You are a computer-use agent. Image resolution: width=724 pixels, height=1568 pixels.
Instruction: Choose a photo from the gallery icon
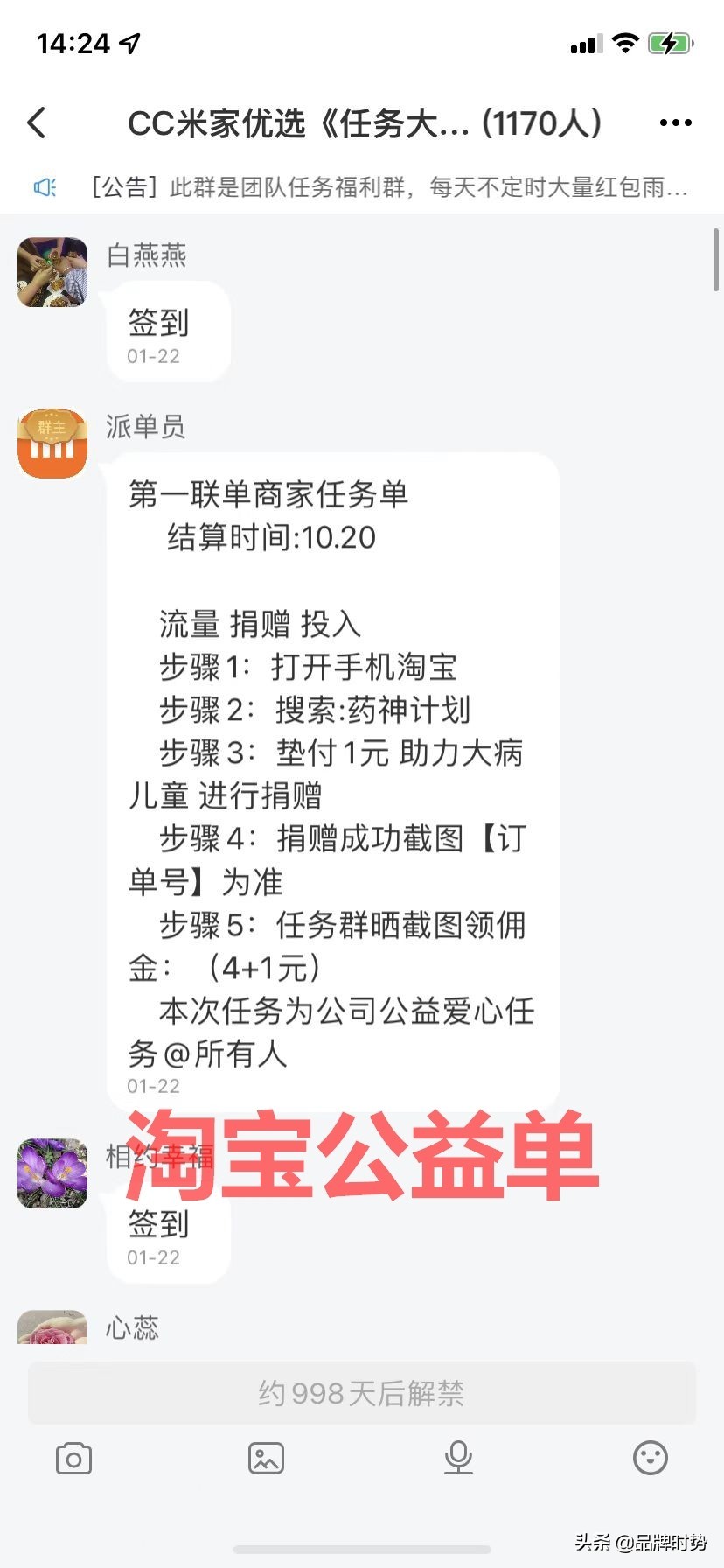[x=266, y=1459]
